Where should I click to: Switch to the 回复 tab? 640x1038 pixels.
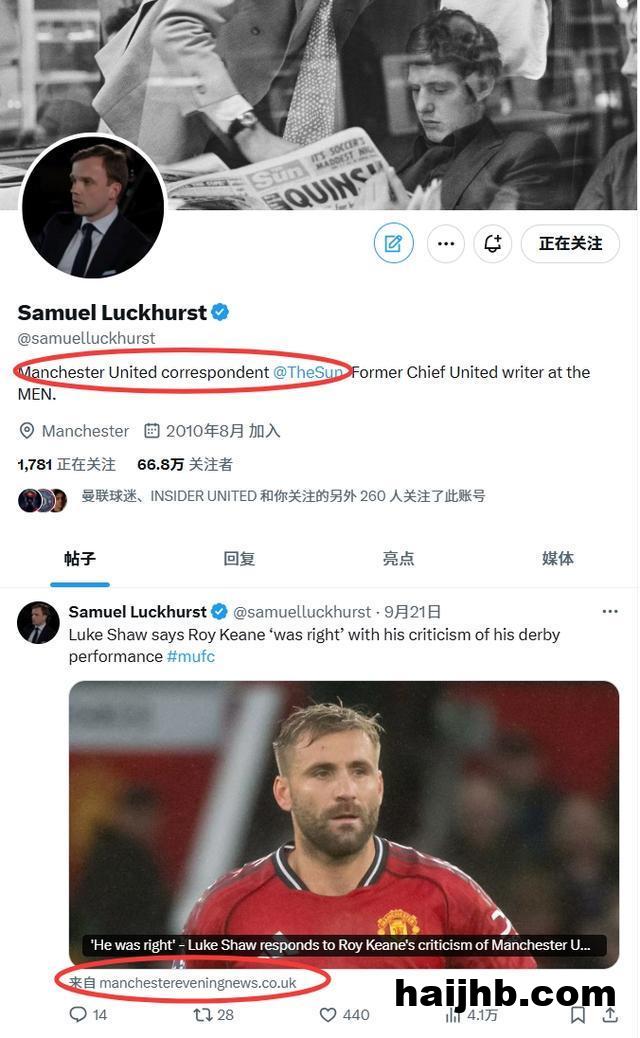239,558
